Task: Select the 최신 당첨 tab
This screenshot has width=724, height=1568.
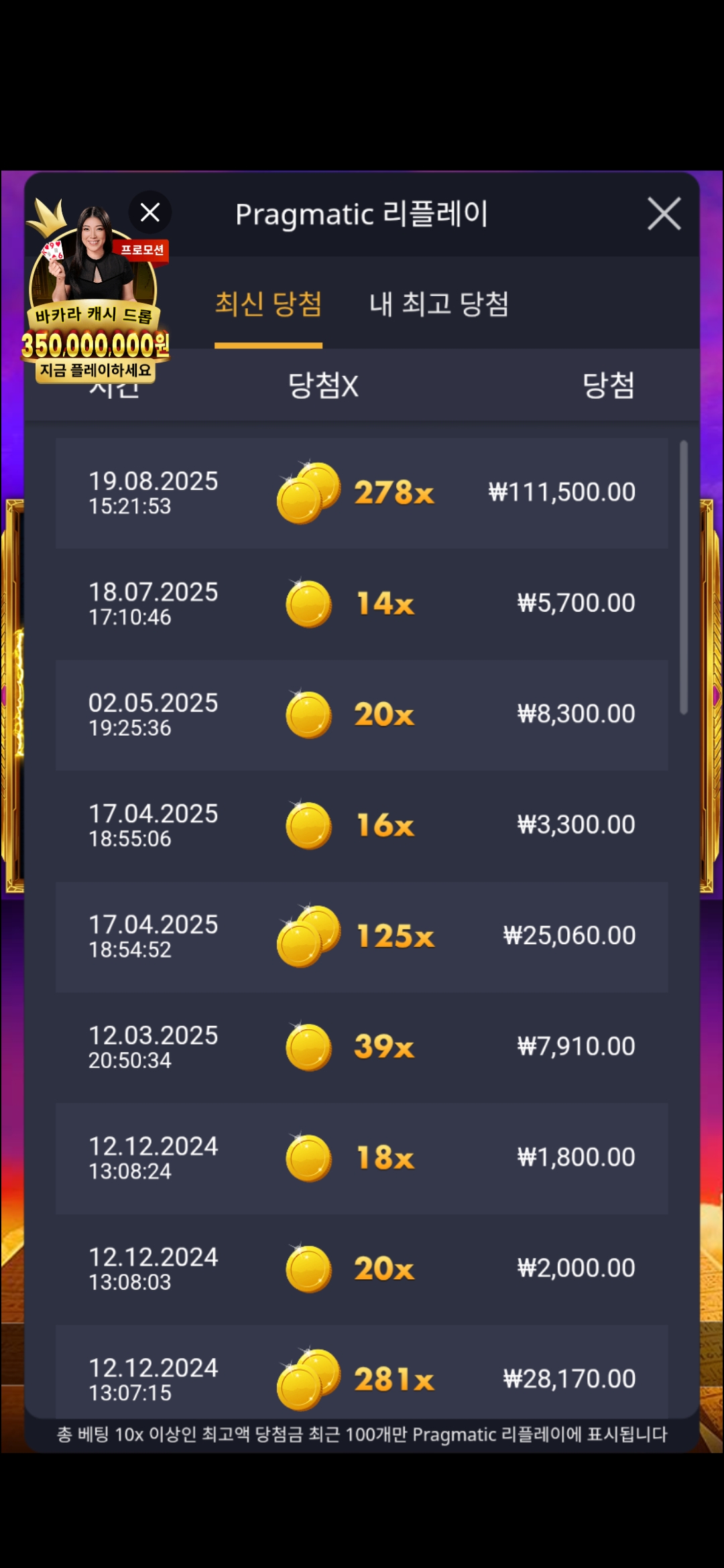Action: (x=268, y=304)
